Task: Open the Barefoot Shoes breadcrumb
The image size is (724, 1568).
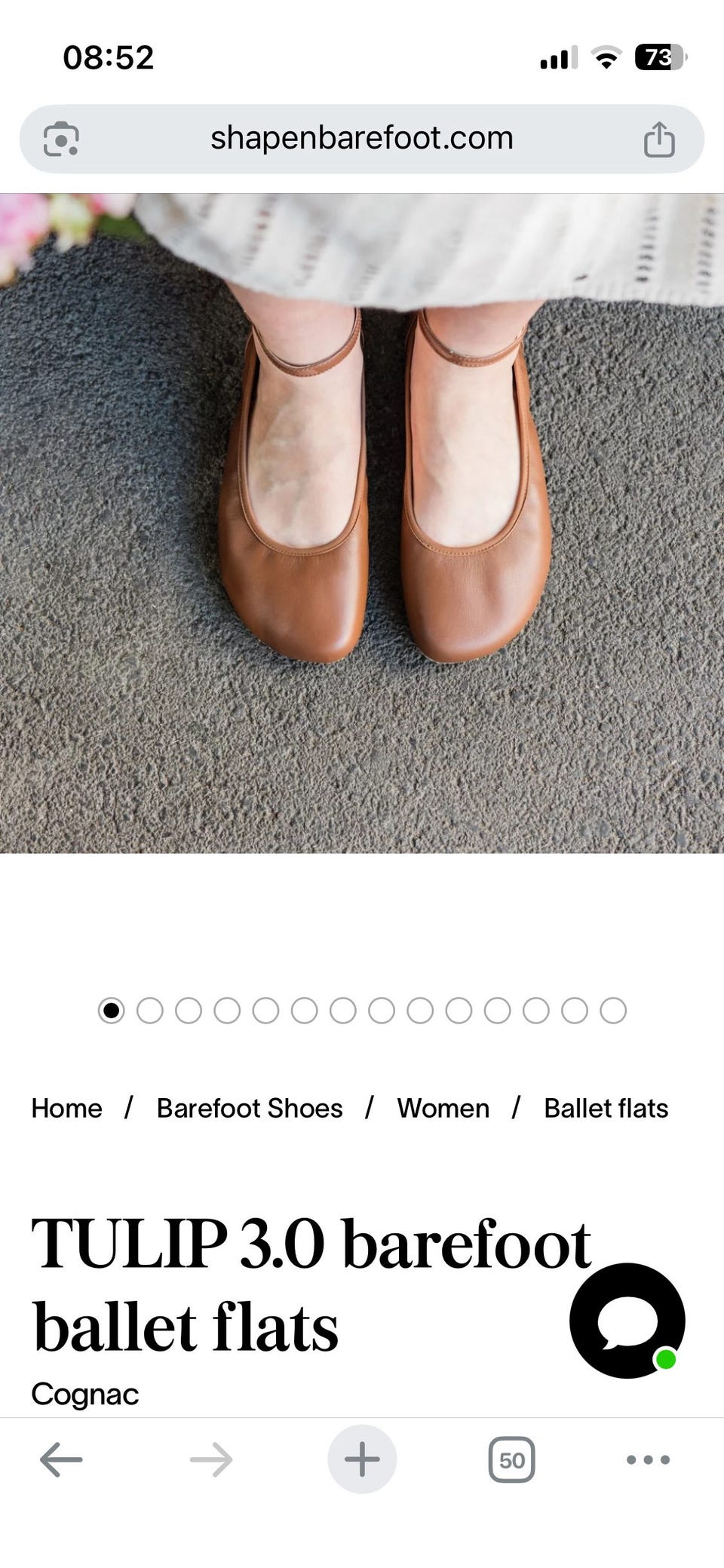Action: point(250,1108)
